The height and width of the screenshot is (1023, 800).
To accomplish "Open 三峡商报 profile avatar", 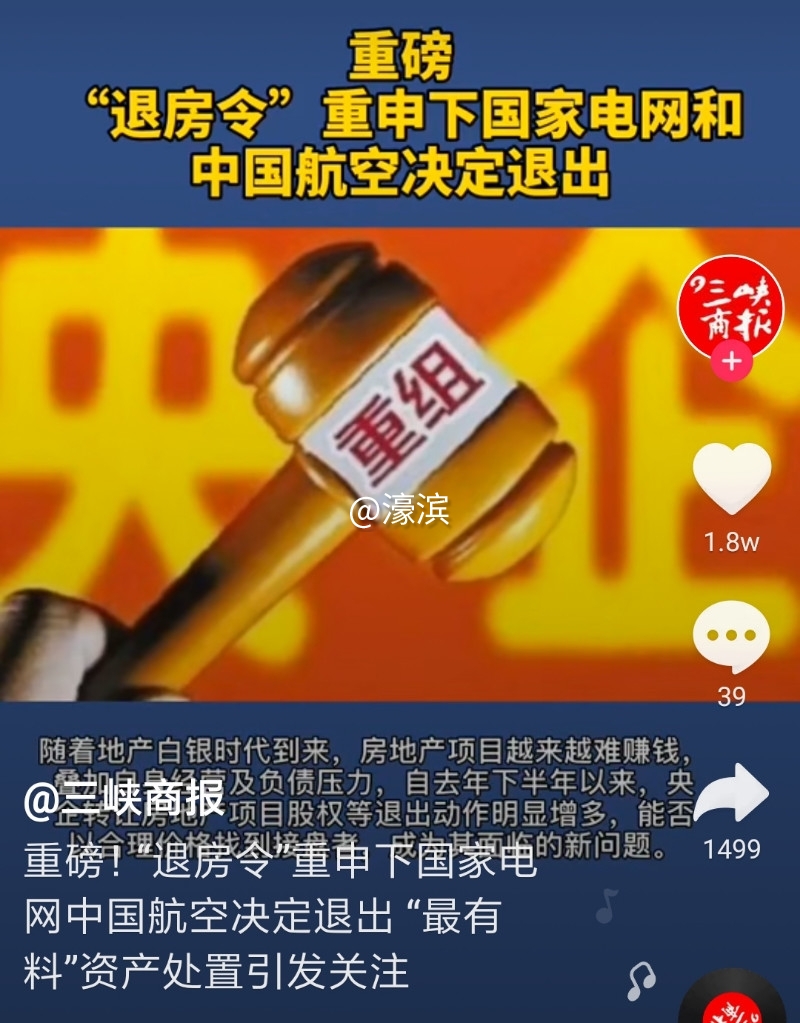I will 730,309.
